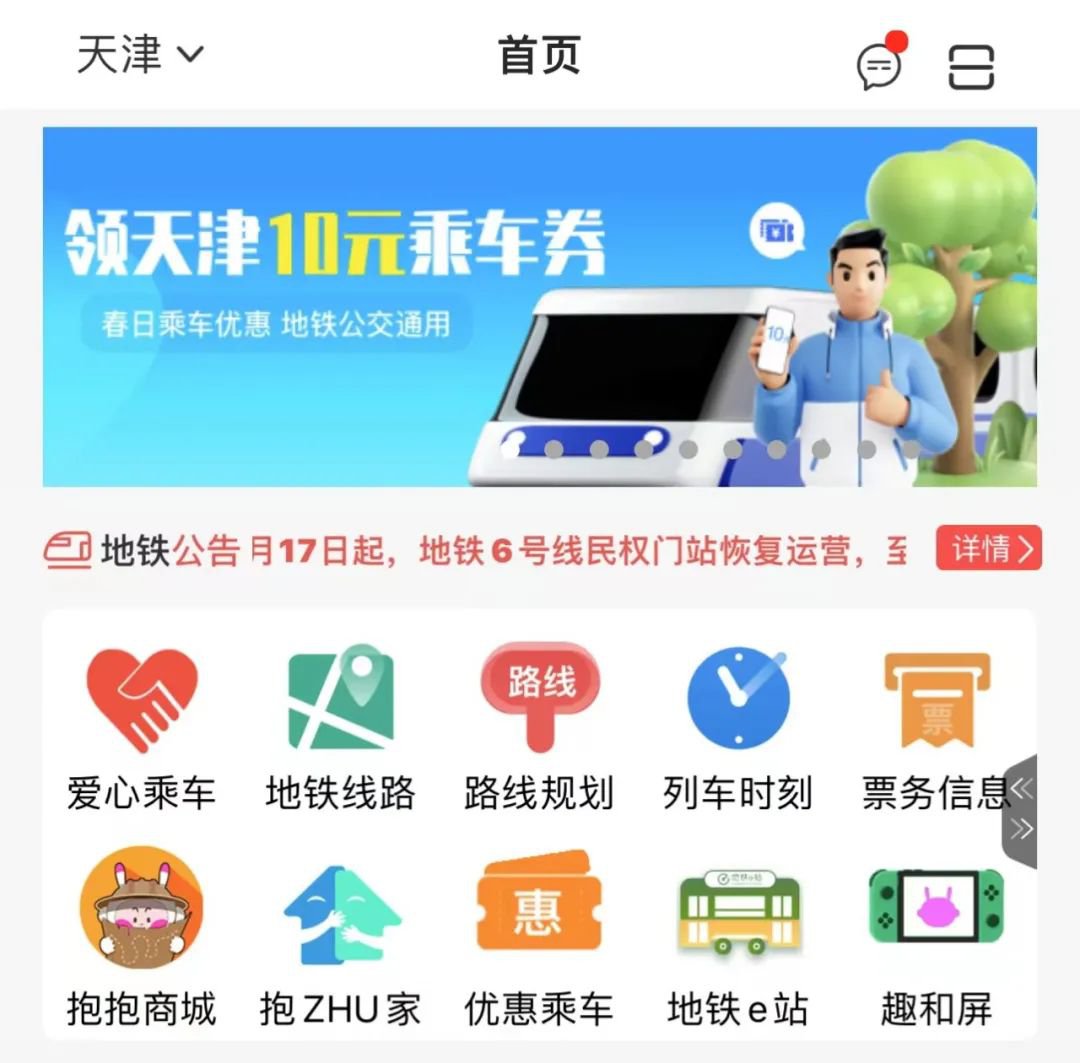
Task: Open the scan code icon
Action: pyautogui.click(x=971, y=68)
